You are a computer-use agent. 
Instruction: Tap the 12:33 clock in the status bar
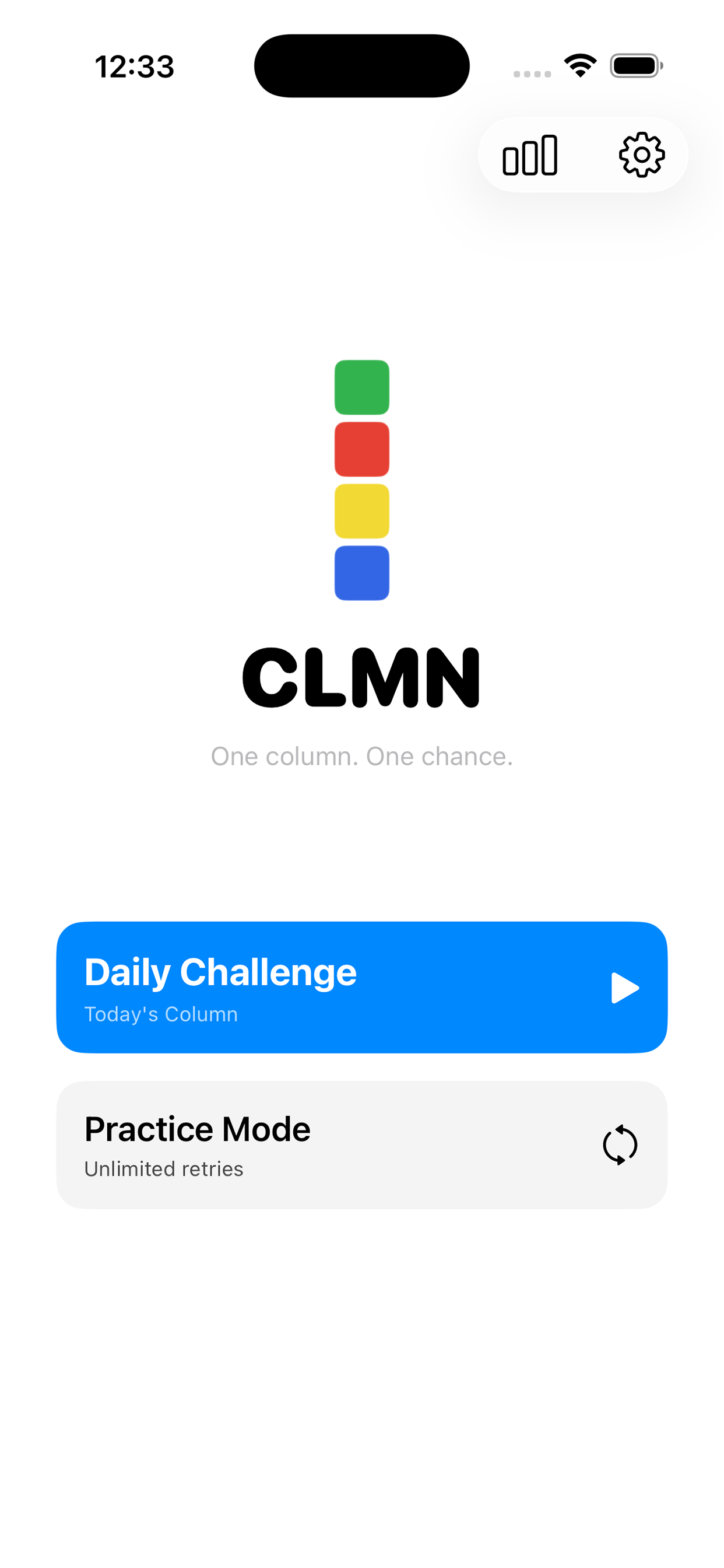[135, 68]
